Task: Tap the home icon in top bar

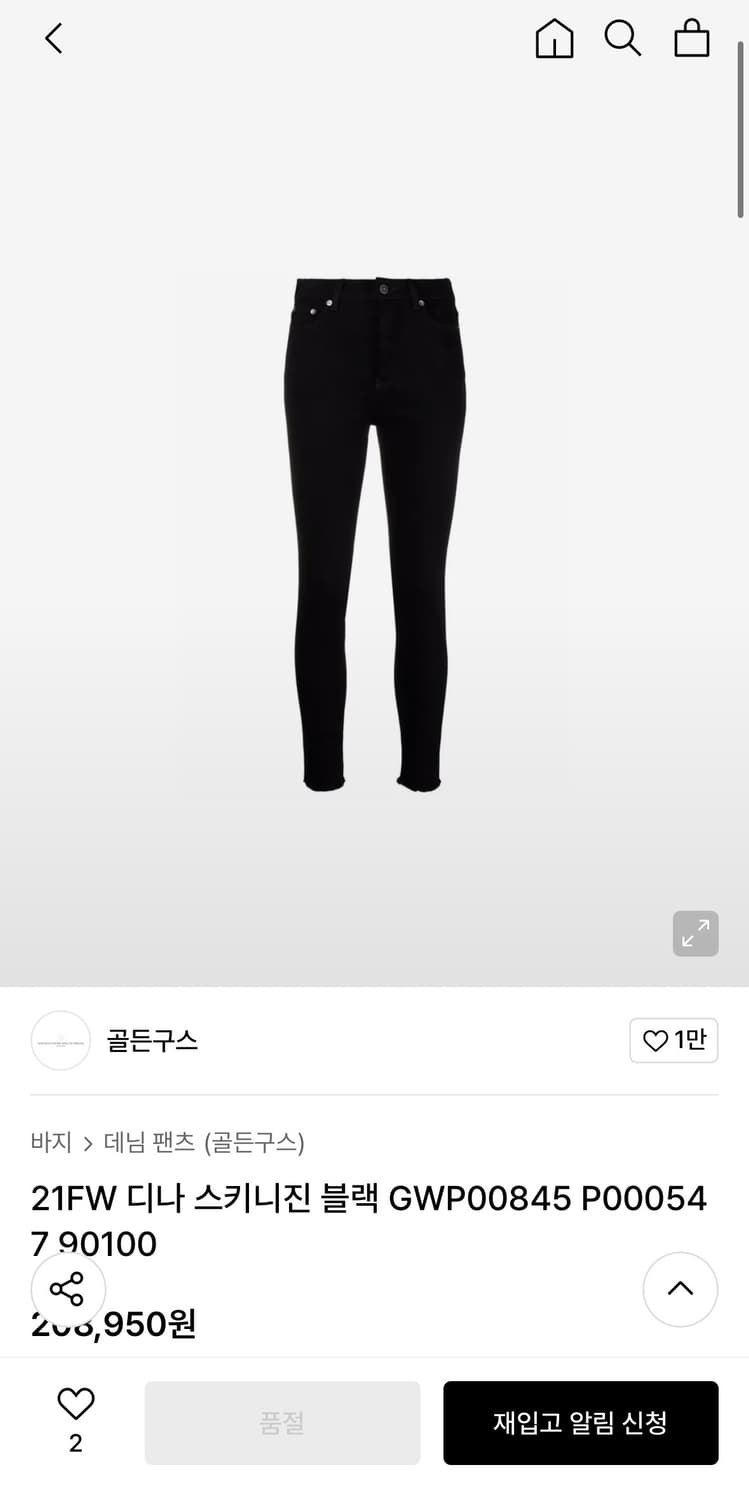Action: click(x=553, y=39)
